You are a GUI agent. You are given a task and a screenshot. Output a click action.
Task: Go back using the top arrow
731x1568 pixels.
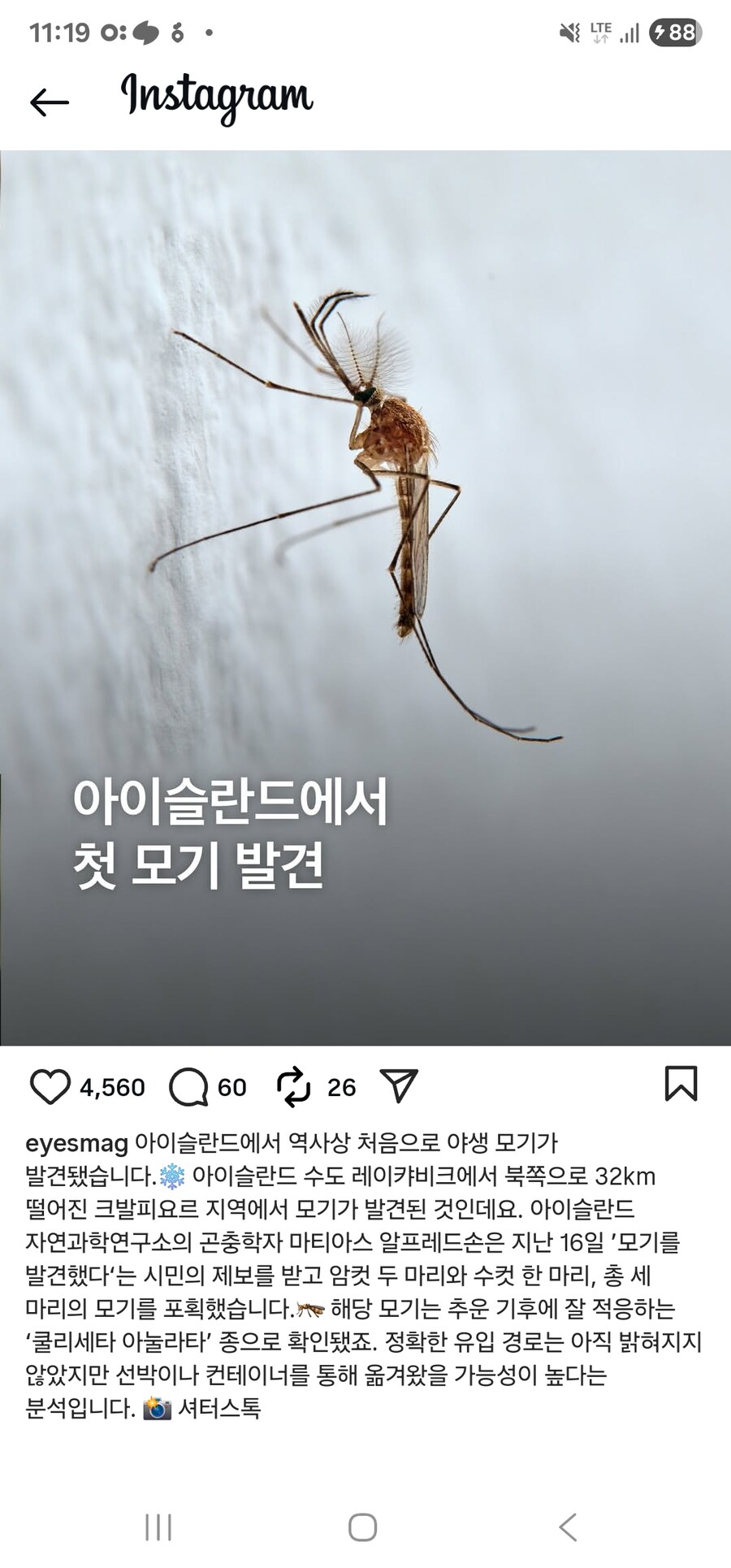coord(50,102)
